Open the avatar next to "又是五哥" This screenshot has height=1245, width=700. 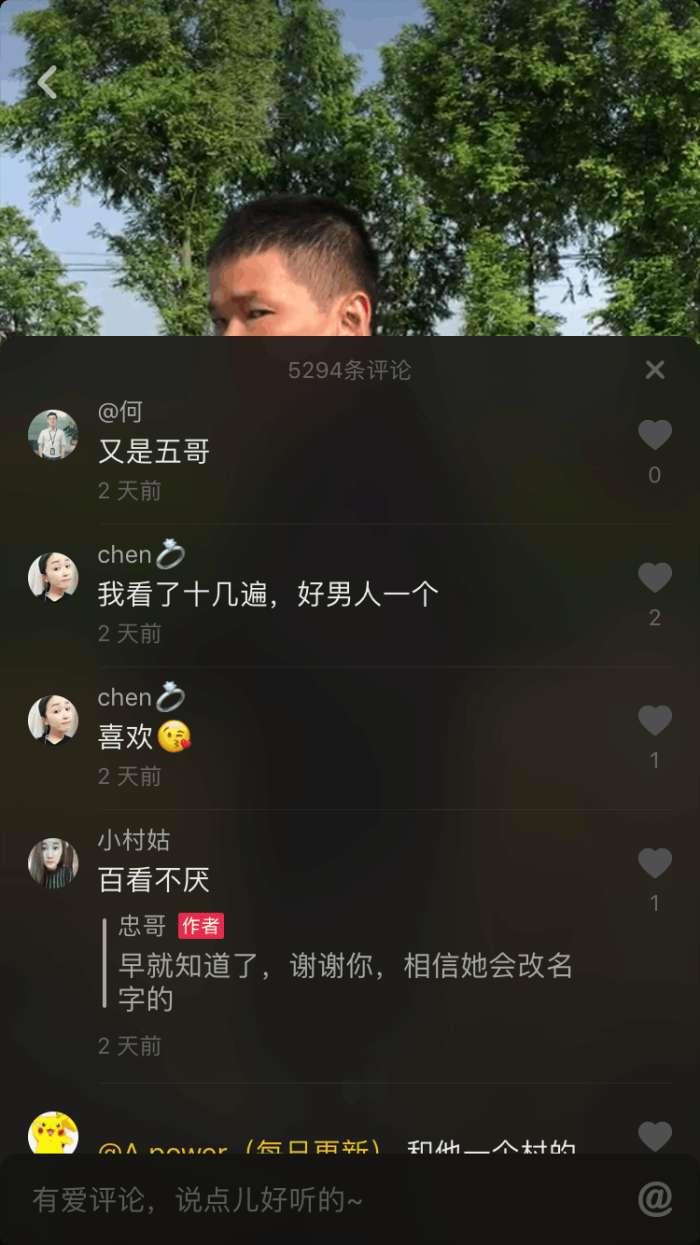53,434
